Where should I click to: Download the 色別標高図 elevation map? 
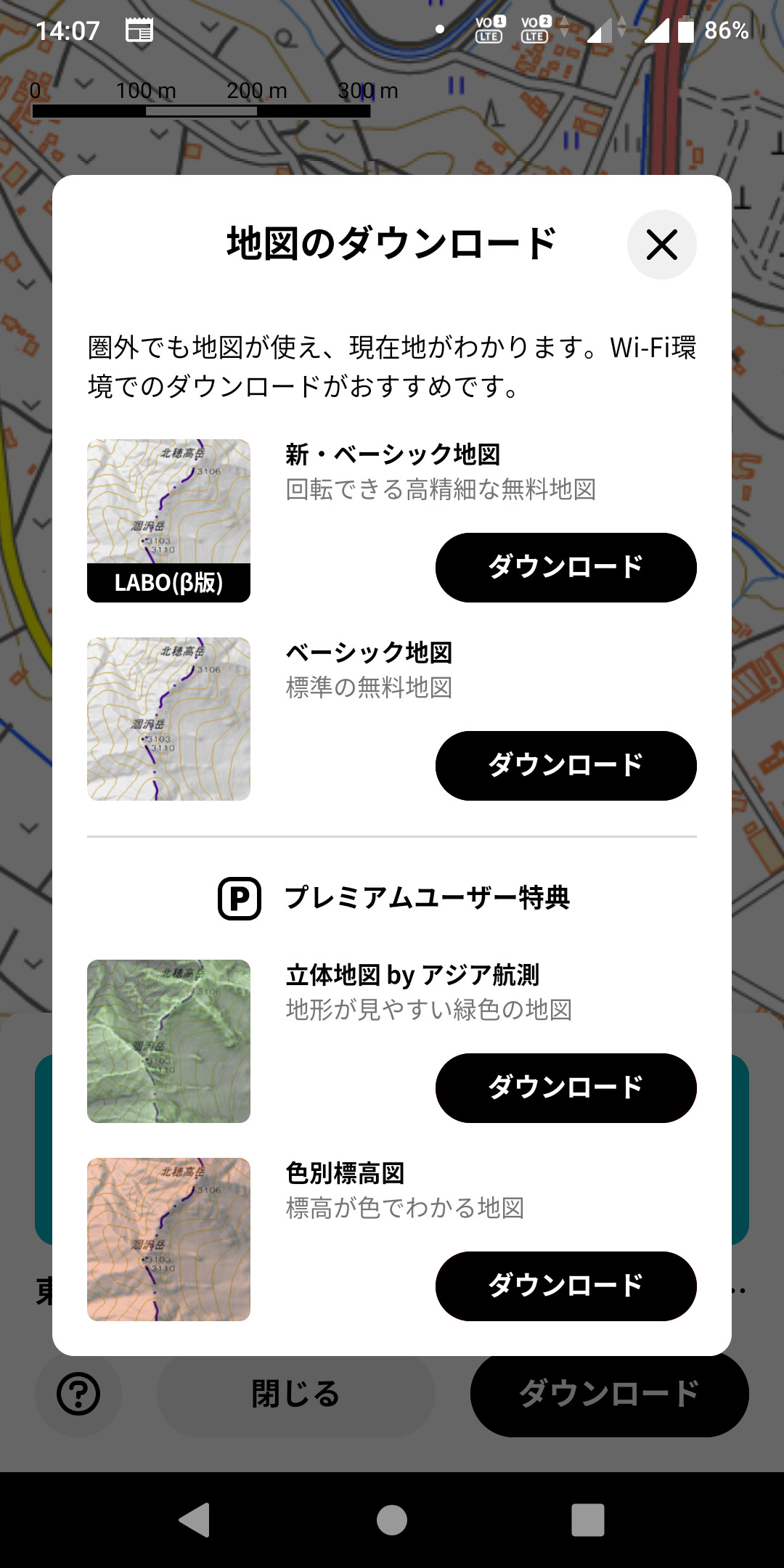point(565,1286)
